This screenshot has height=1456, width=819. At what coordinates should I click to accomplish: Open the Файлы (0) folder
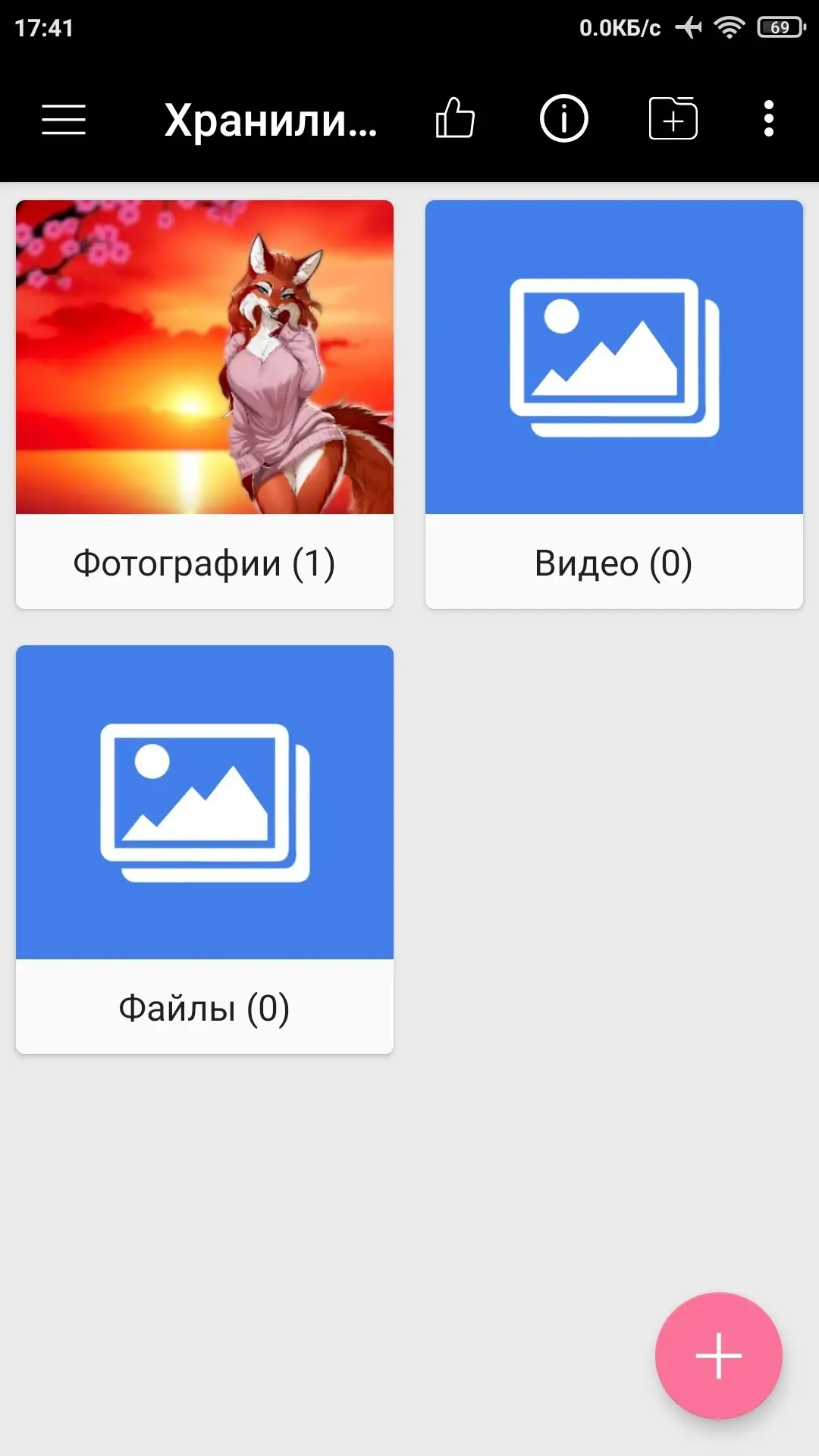click(205, 849)
